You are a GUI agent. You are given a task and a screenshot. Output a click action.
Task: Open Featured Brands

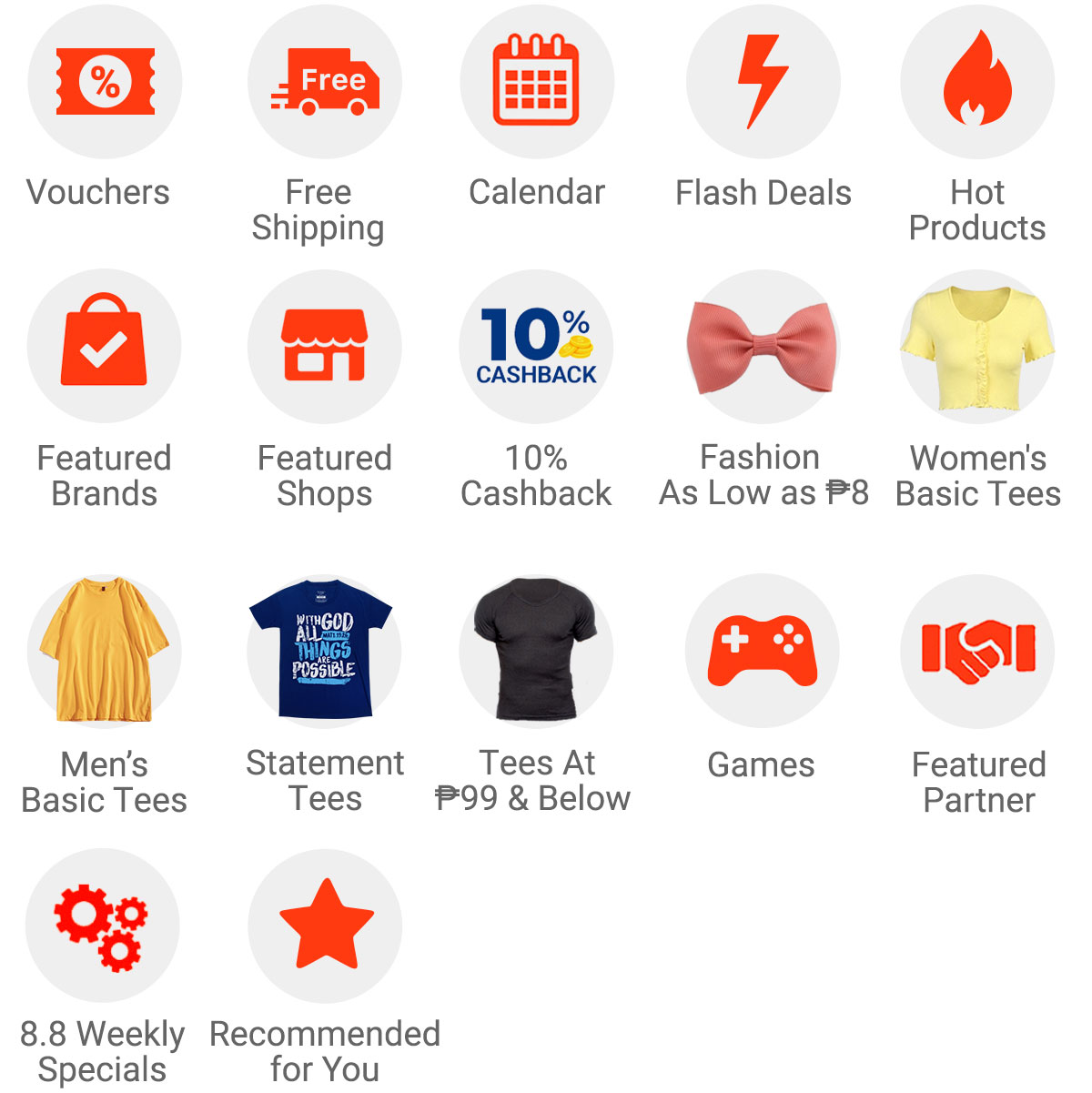click(105, 347)
